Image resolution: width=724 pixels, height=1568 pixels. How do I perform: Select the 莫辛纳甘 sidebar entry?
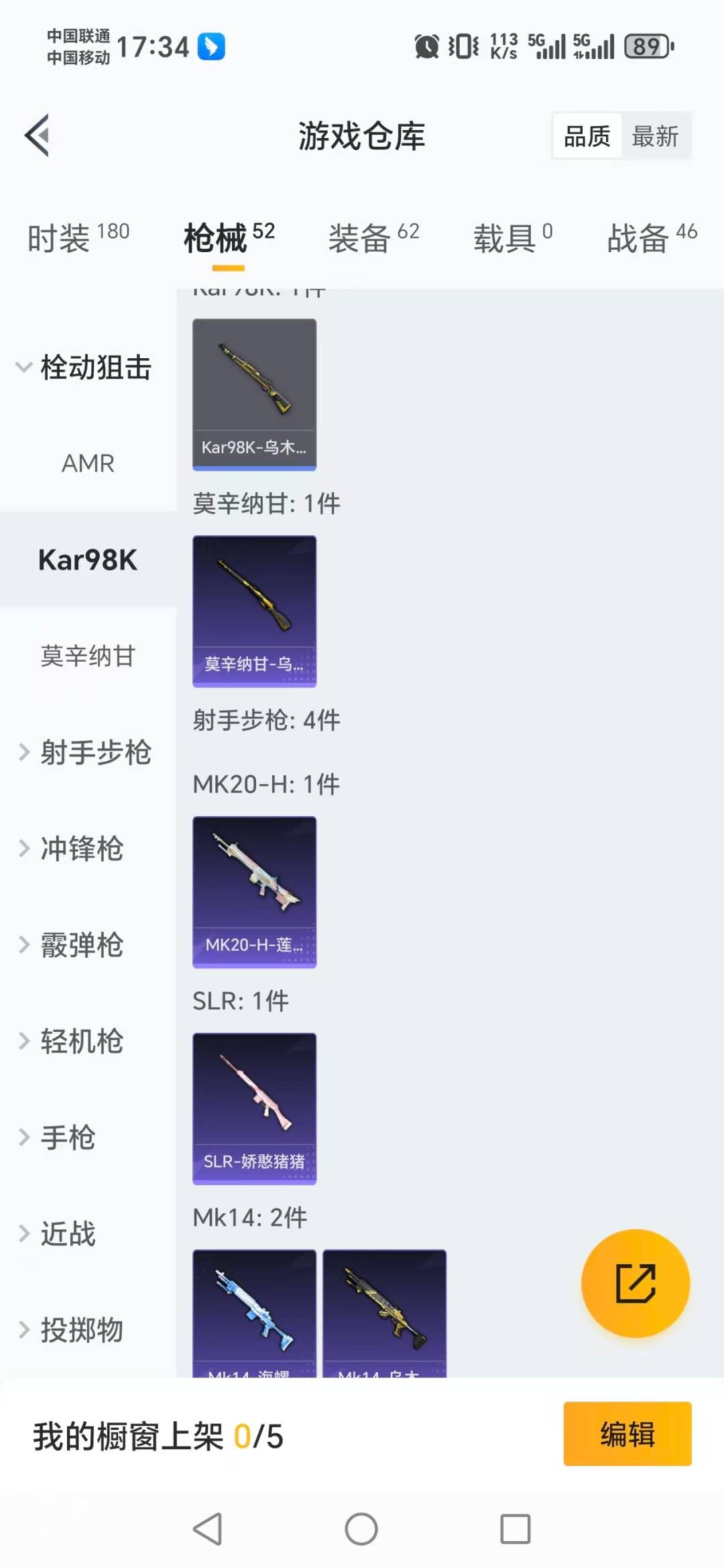point(88,657)
